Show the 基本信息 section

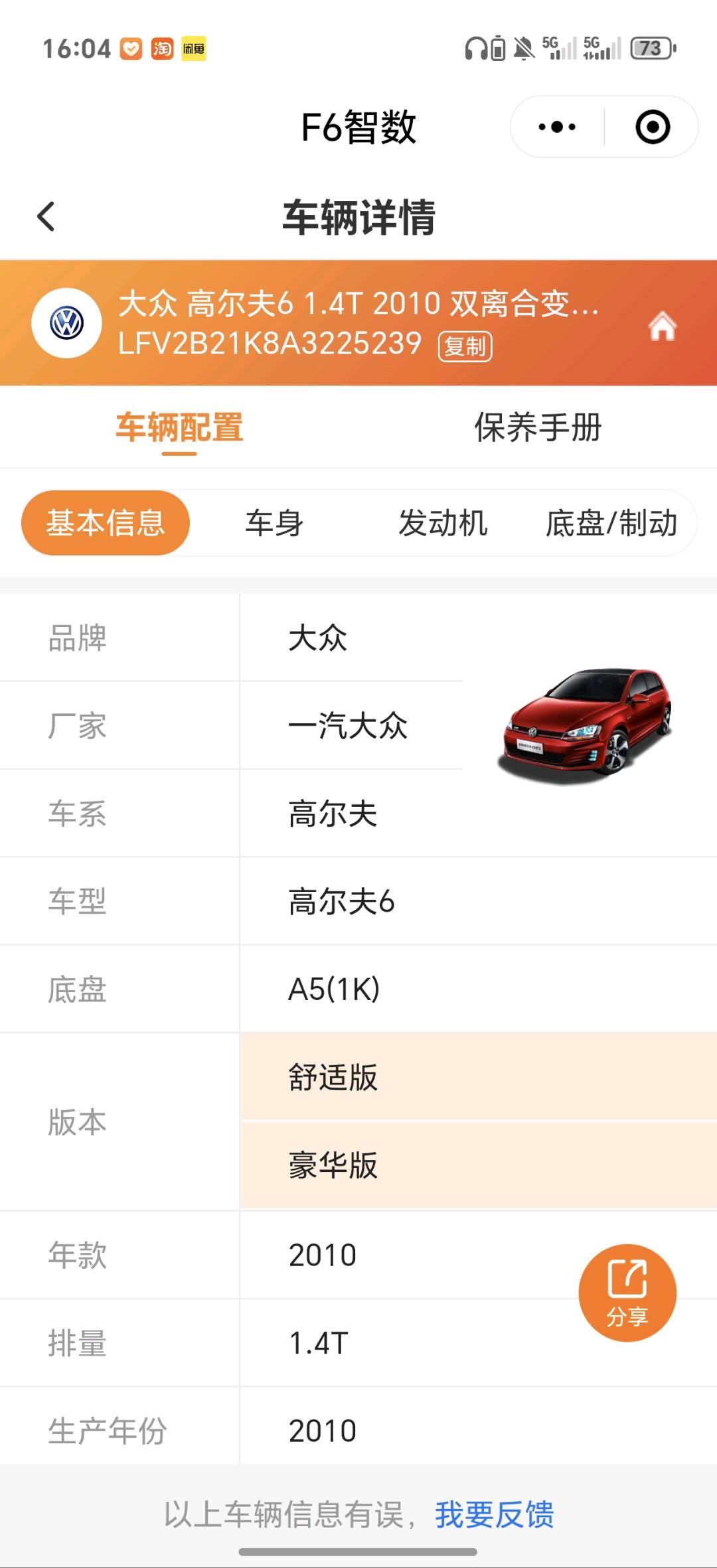pyautogui.click(x=106, y=523)
